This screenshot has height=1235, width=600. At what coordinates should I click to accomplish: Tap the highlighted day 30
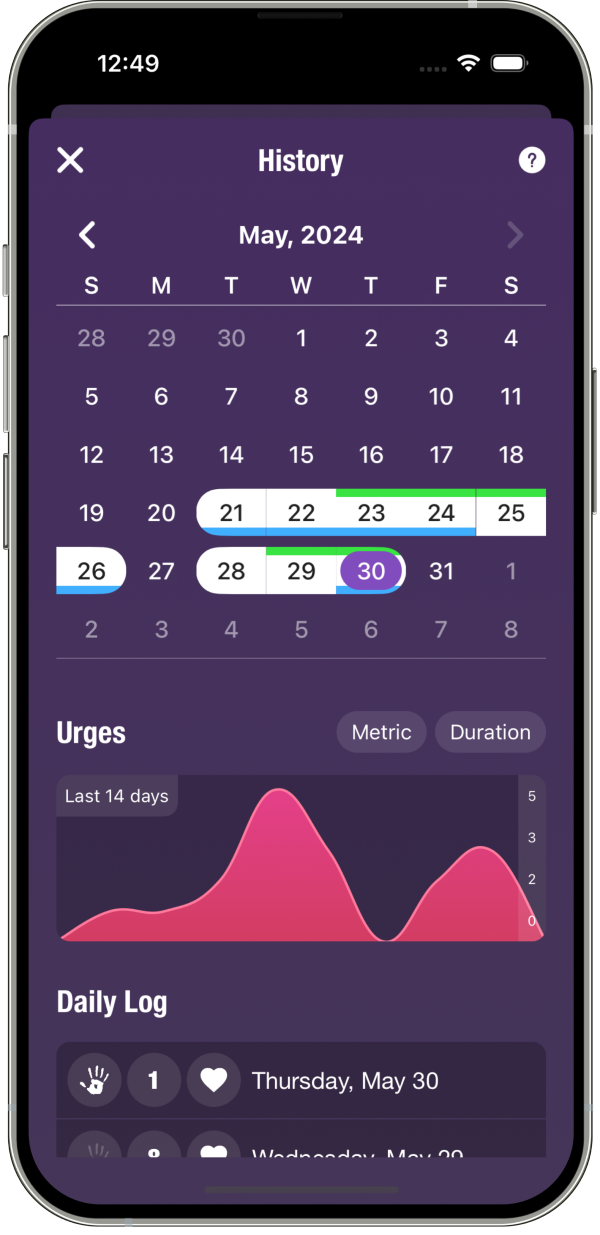tap(371, 571)
